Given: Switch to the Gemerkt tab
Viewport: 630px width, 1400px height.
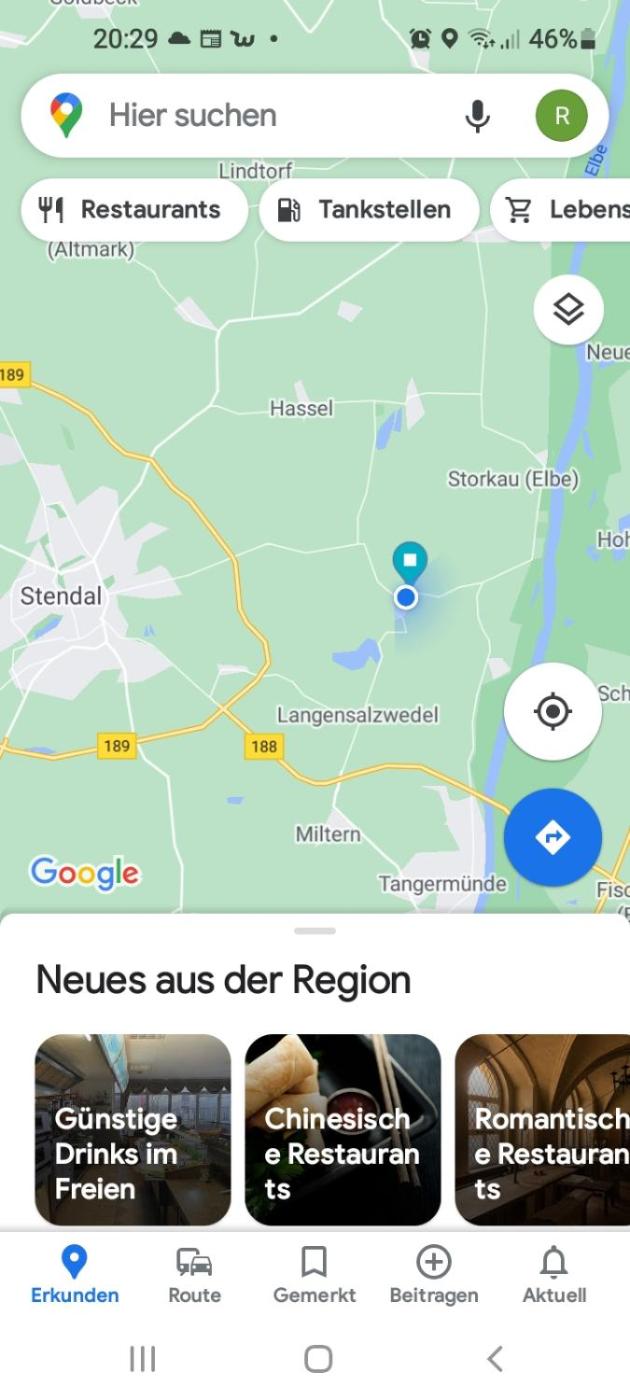Looking at the screenshot, I should click(x=314, y=1275).
